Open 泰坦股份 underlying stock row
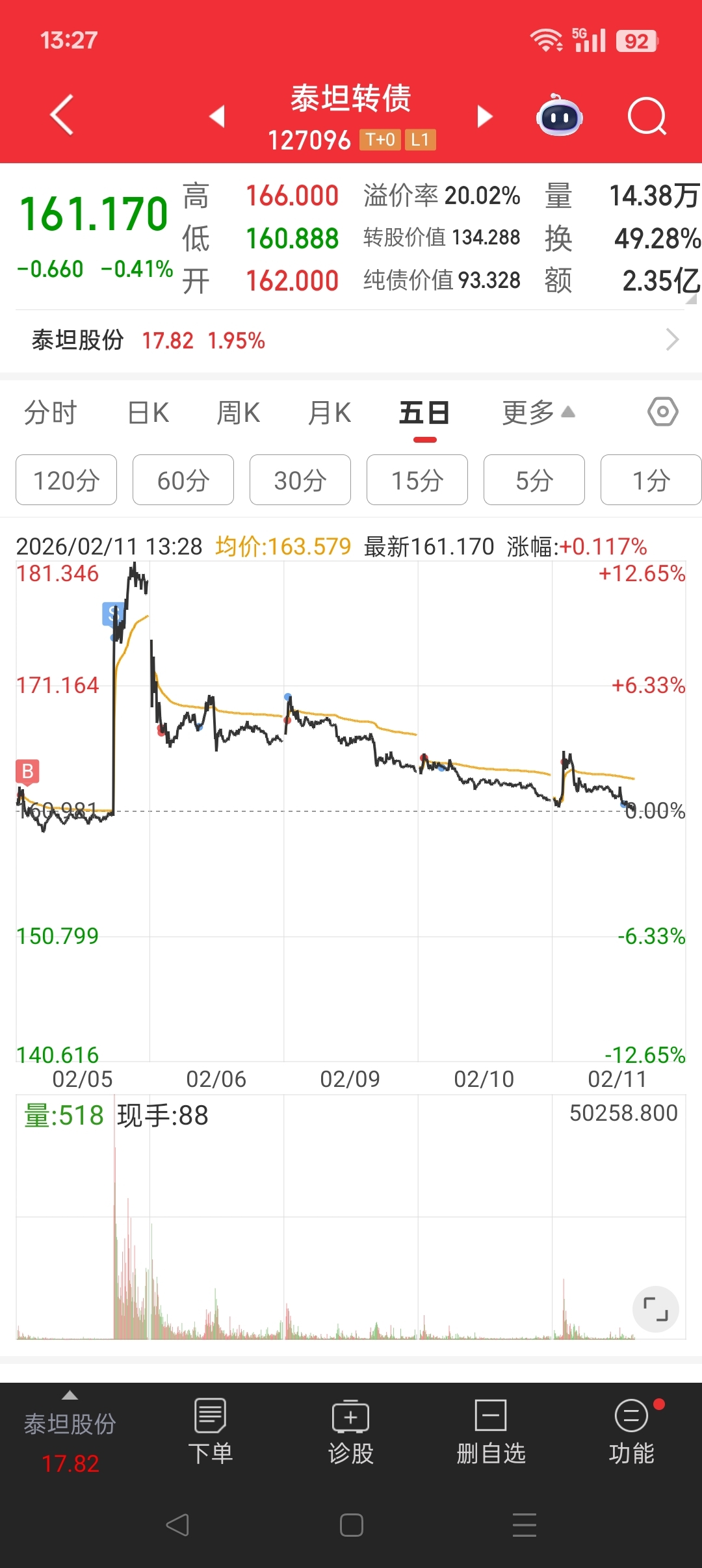Screen dimensions: 702x1568 tap(351, 340)
